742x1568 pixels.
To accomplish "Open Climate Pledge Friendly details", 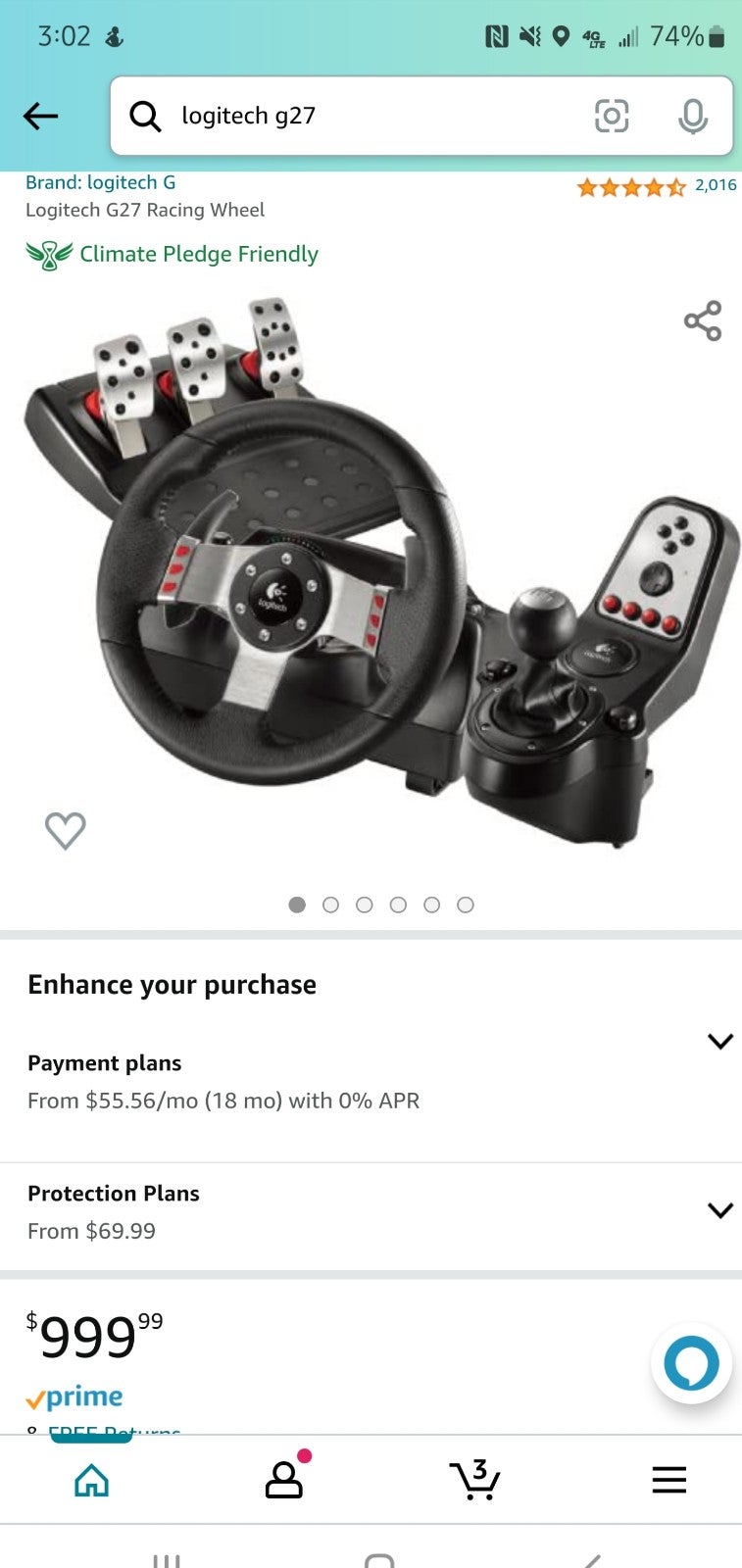I will (172, 255).
